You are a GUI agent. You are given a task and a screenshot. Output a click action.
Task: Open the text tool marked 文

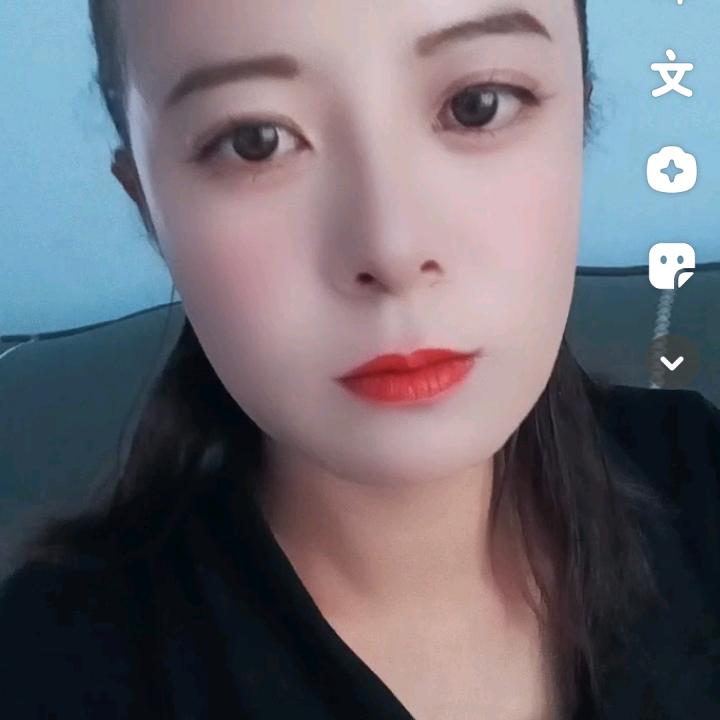(x=672, y=74)
